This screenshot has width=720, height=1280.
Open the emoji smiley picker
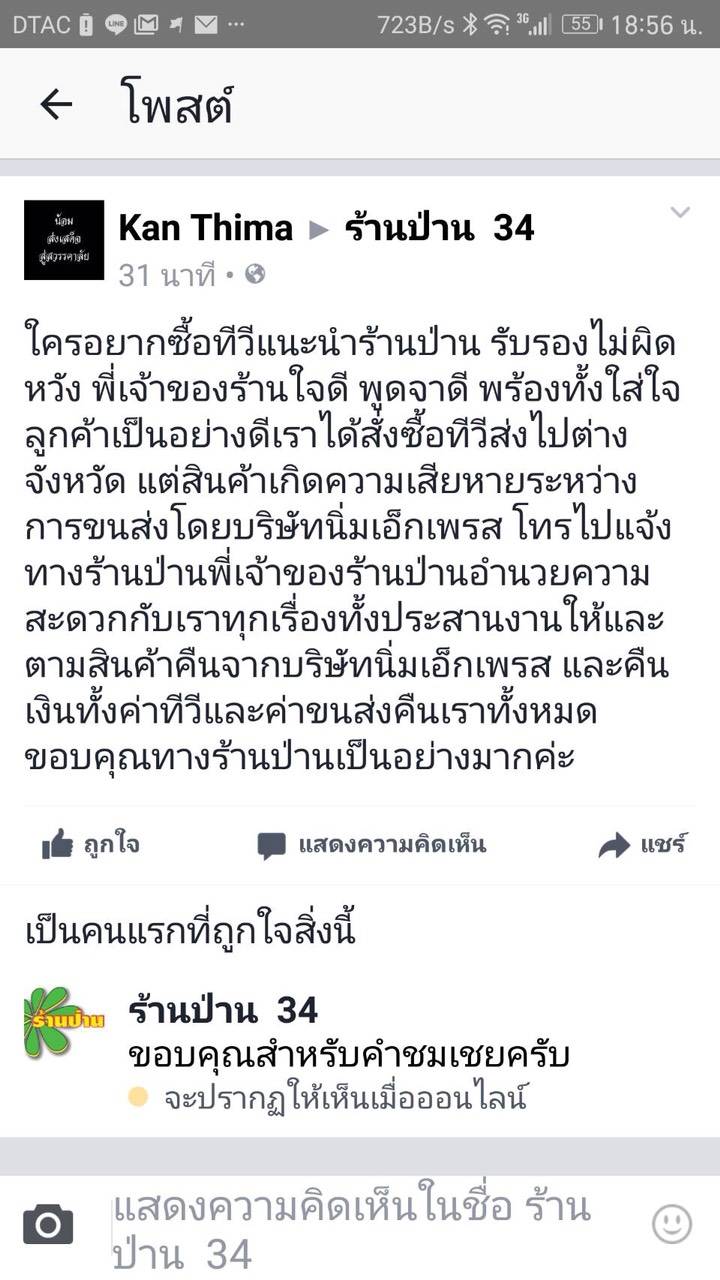click(x=672, y=1223)
